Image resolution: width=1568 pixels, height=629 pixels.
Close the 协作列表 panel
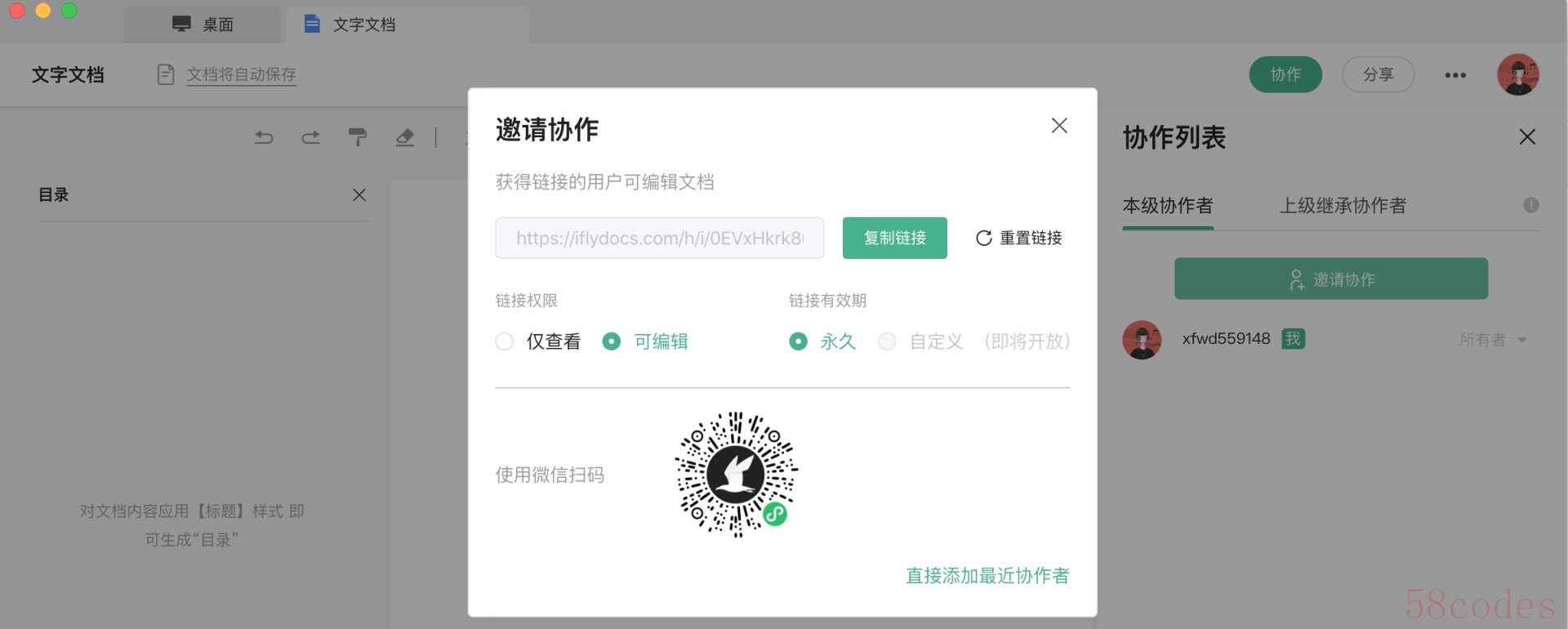[1527, 137]
